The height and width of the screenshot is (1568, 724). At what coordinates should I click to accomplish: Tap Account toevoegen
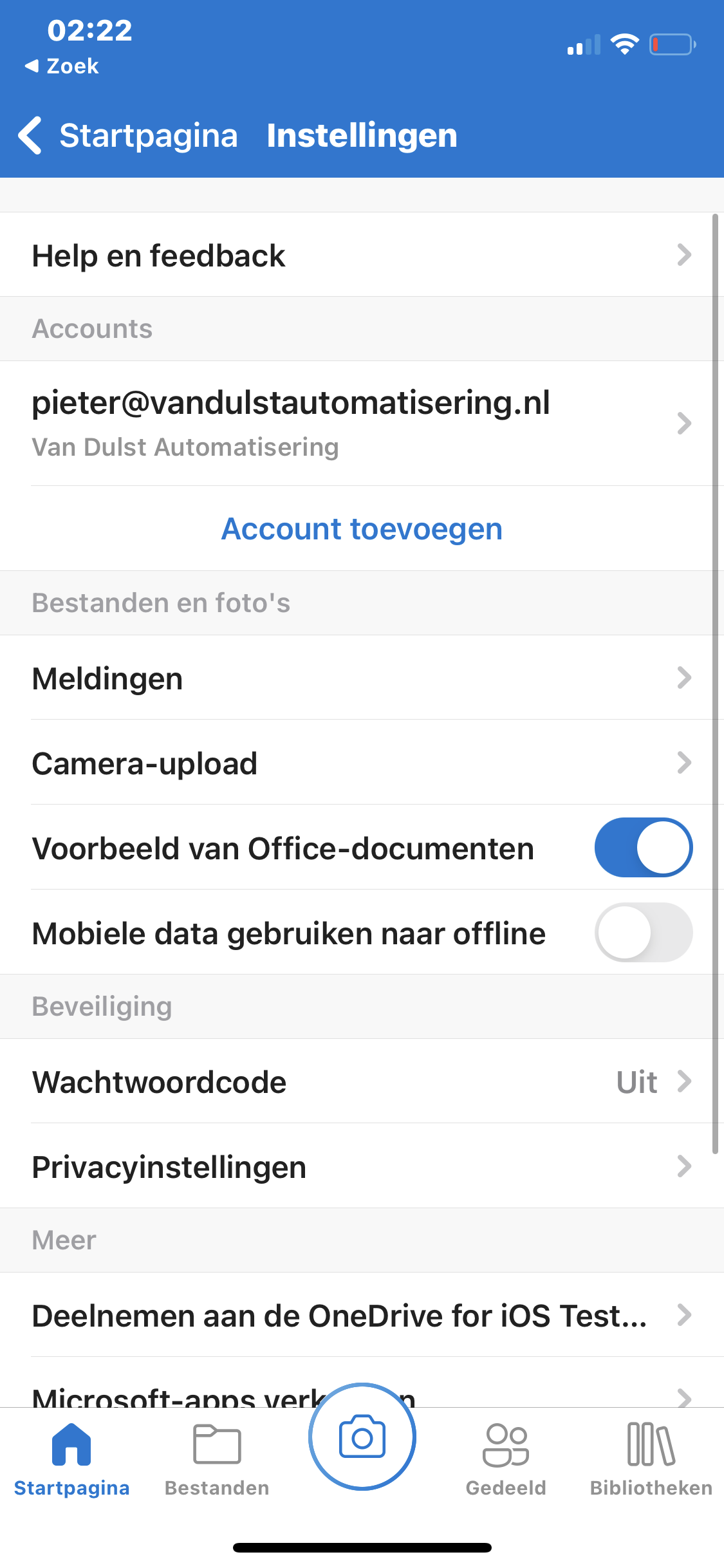[x=362, y=529]
